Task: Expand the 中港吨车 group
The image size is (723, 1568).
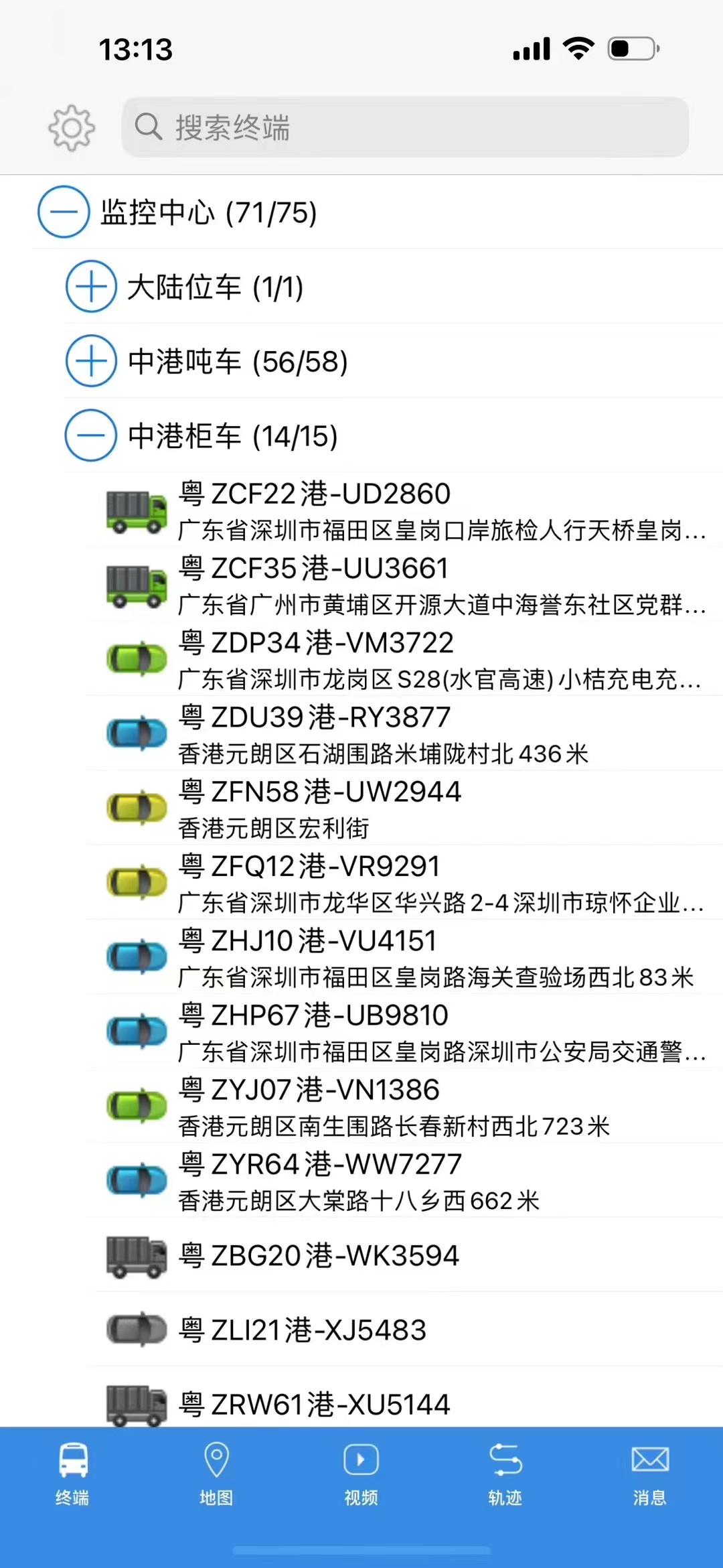Action: pos(92,361)
